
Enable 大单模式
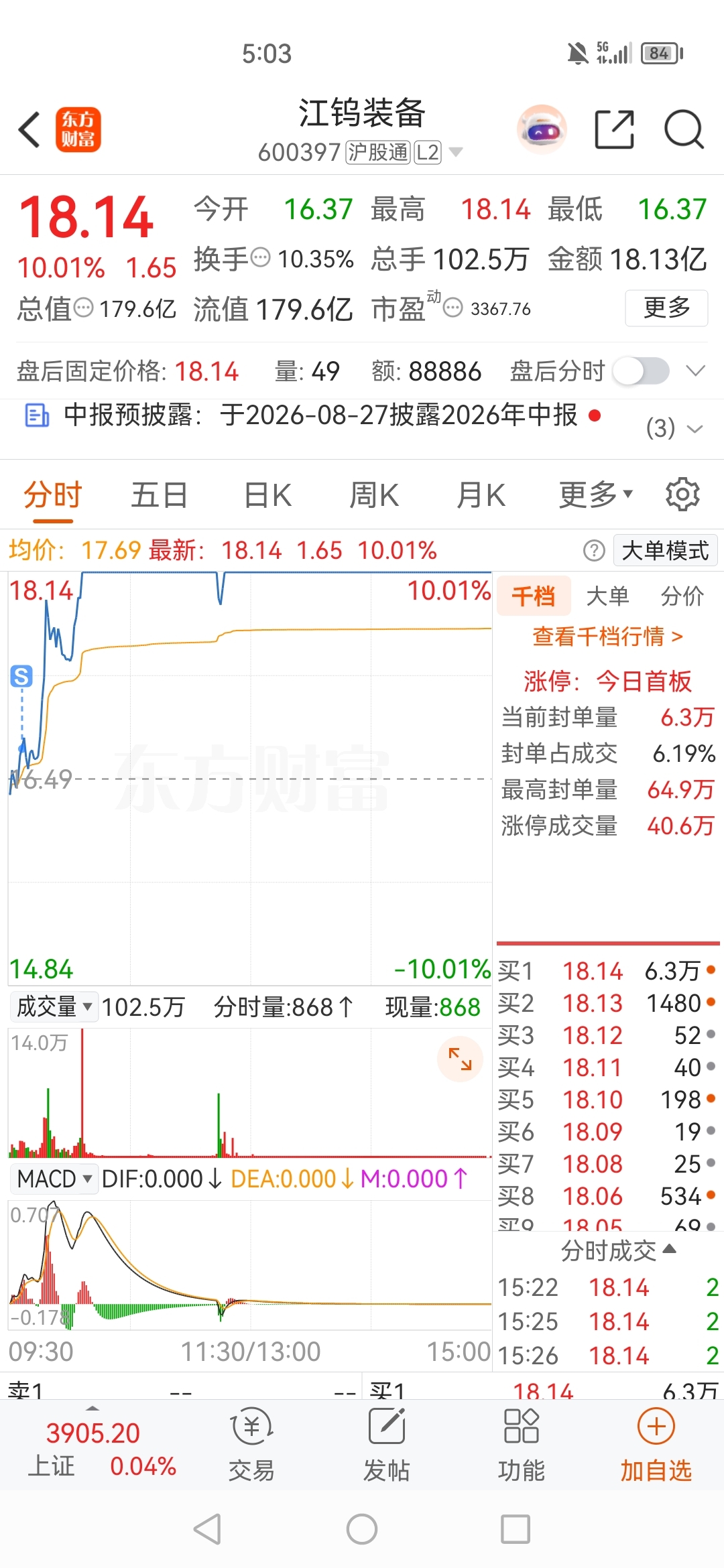[666, 551]
